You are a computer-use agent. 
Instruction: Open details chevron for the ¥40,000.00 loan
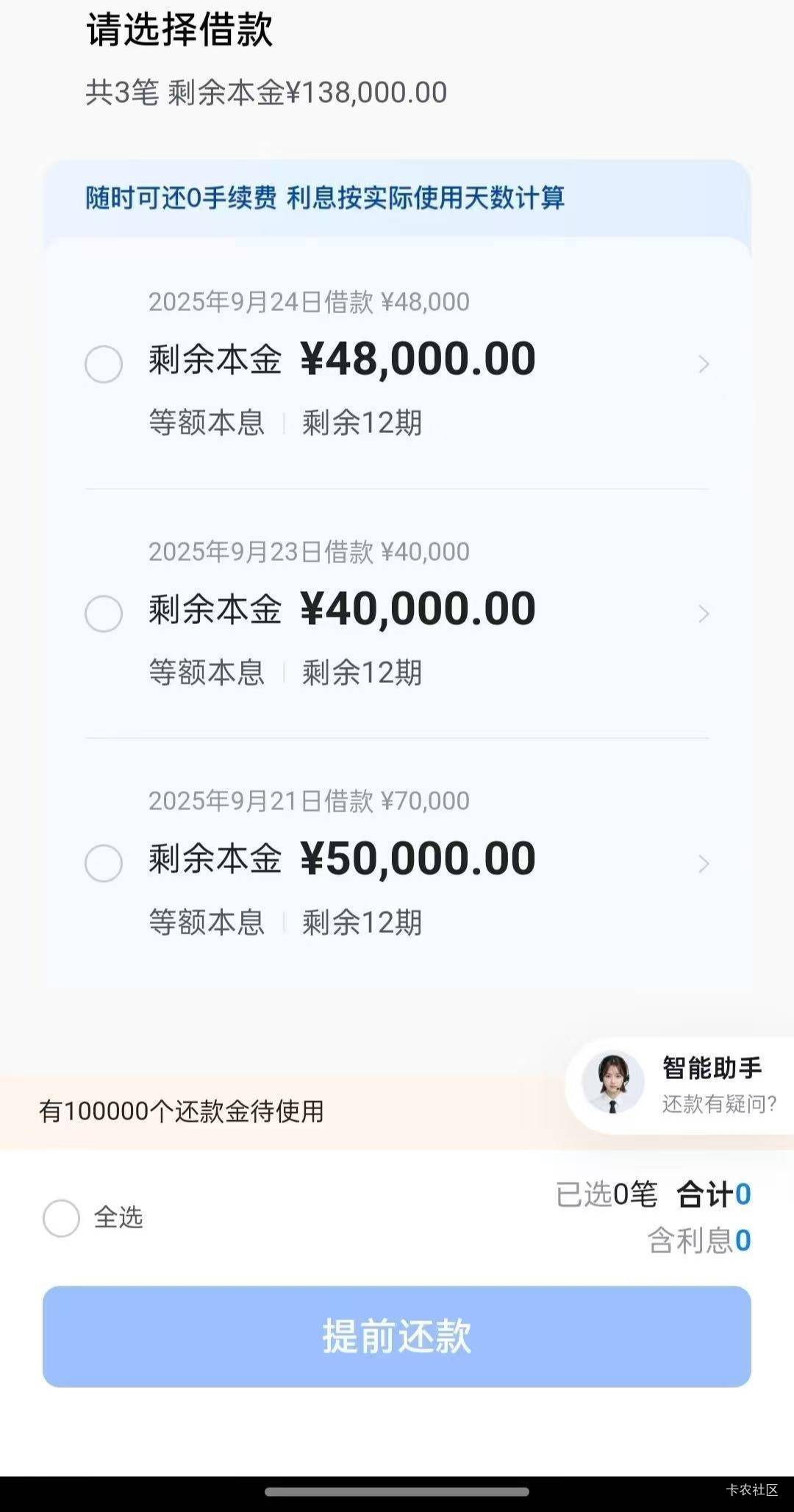point(704,614)
